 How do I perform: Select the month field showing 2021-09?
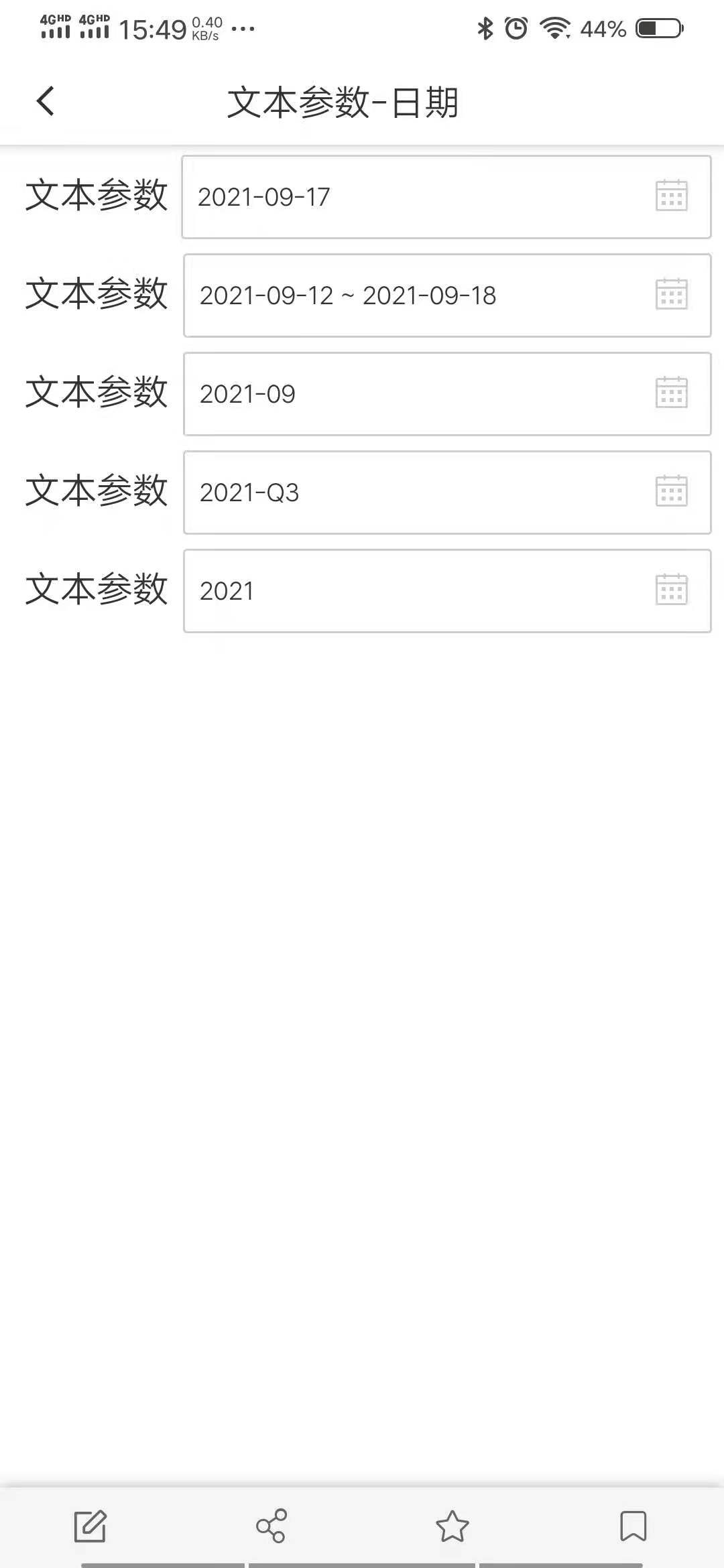[x=402, y=393]
